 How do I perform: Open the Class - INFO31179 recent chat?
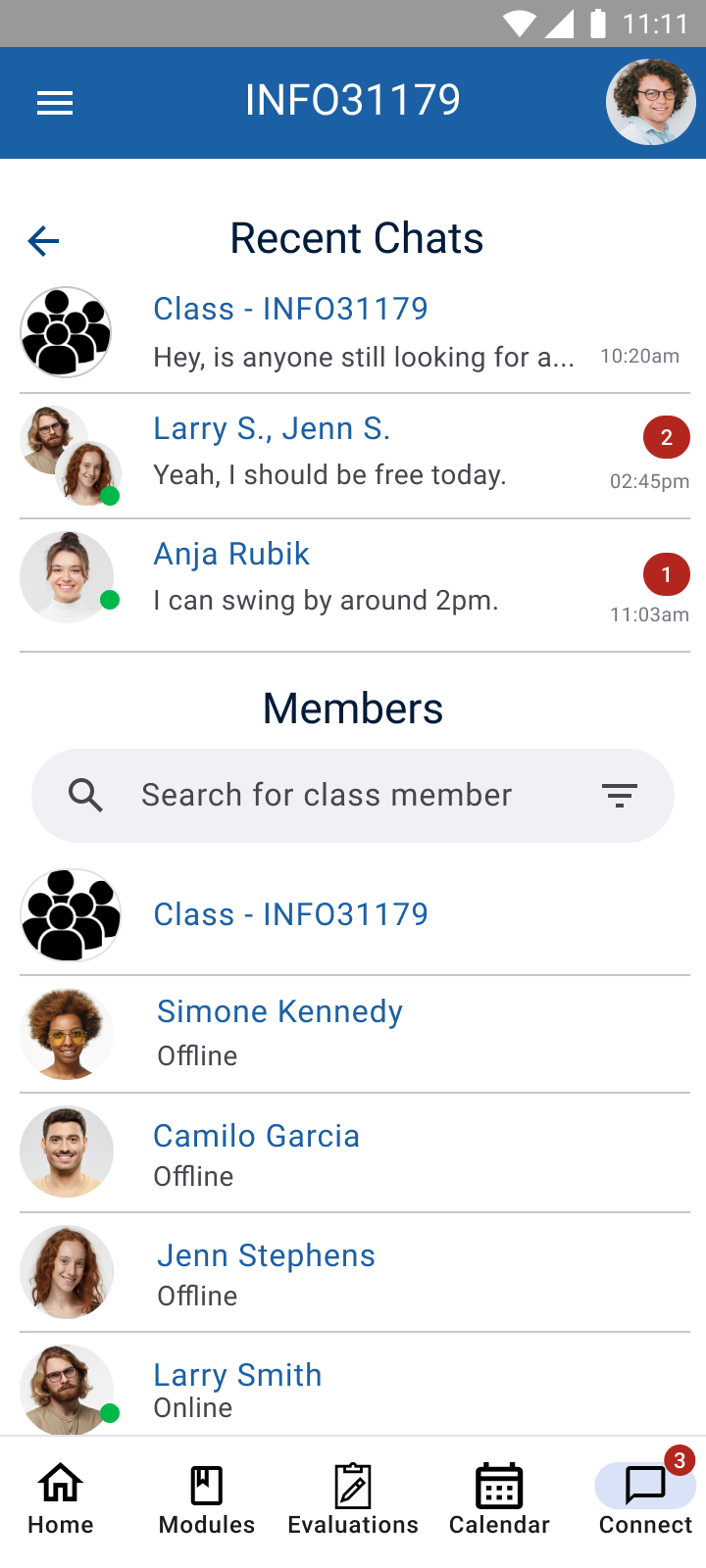pos(353,333)
